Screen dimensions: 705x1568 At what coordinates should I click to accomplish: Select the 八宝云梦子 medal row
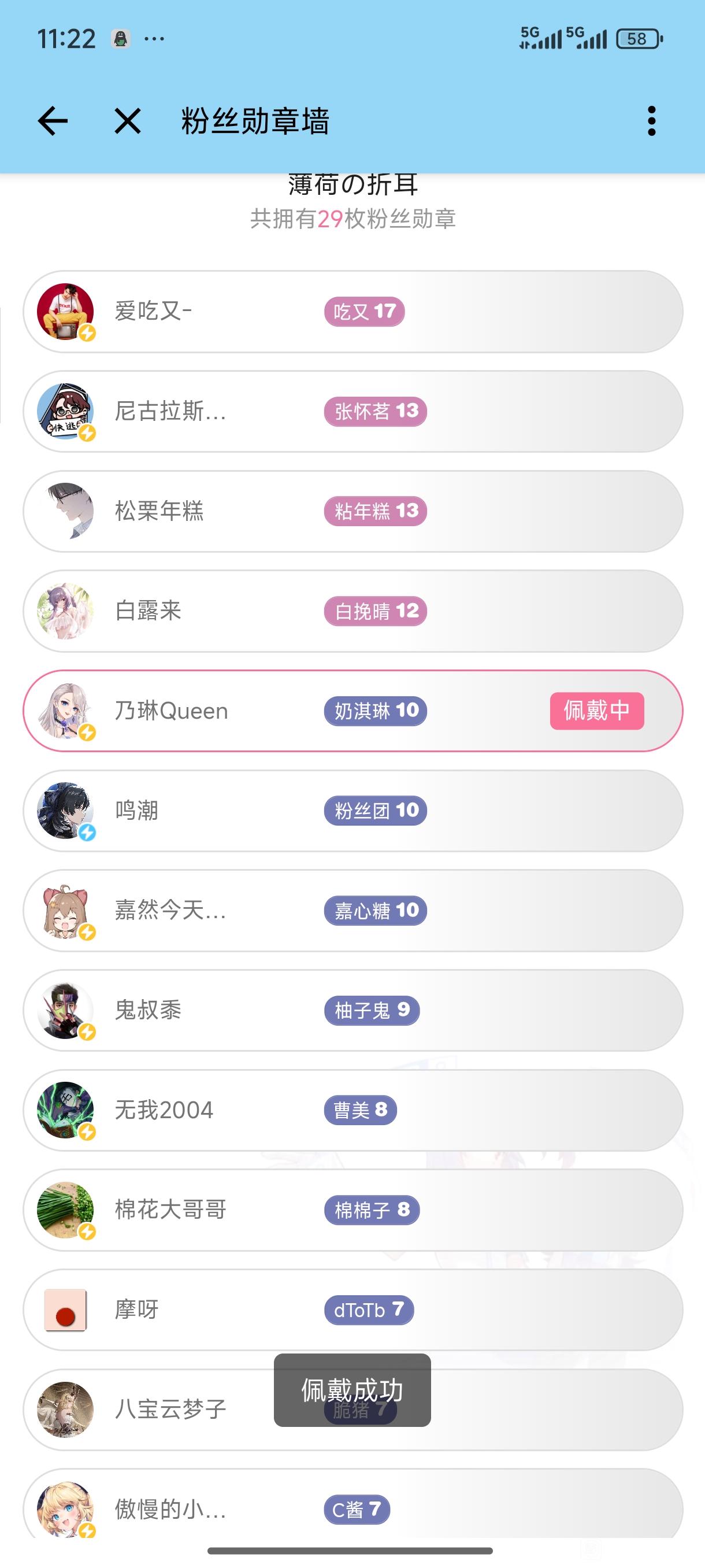(170, 1410)
